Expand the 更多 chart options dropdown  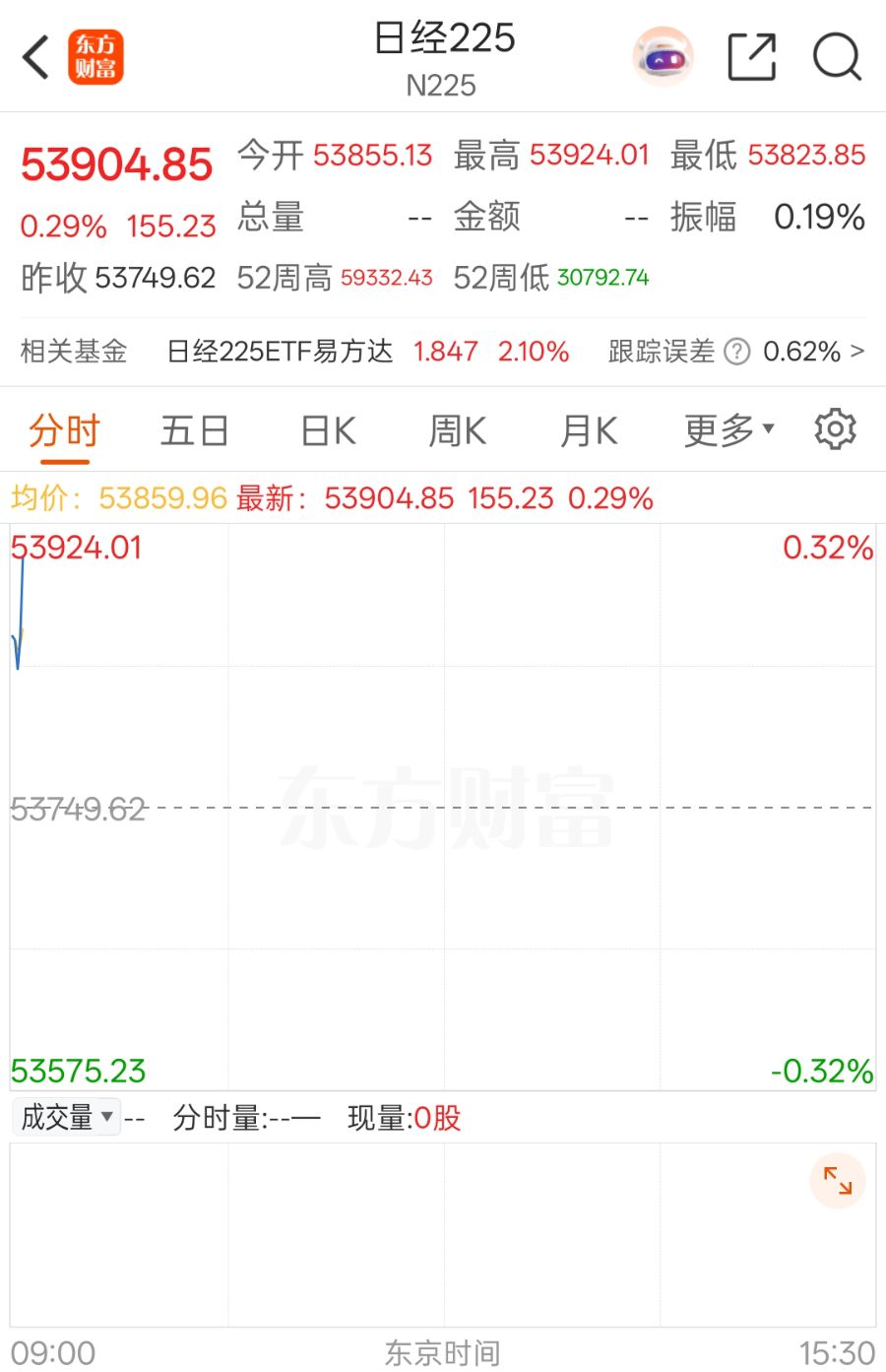729,430
